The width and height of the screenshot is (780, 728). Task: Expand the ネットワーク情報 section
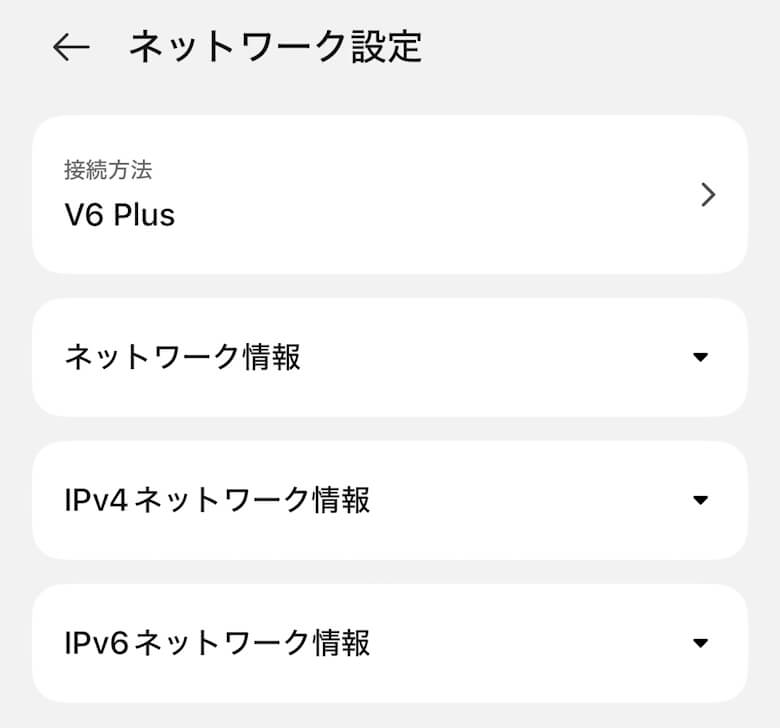pos(390,357)
